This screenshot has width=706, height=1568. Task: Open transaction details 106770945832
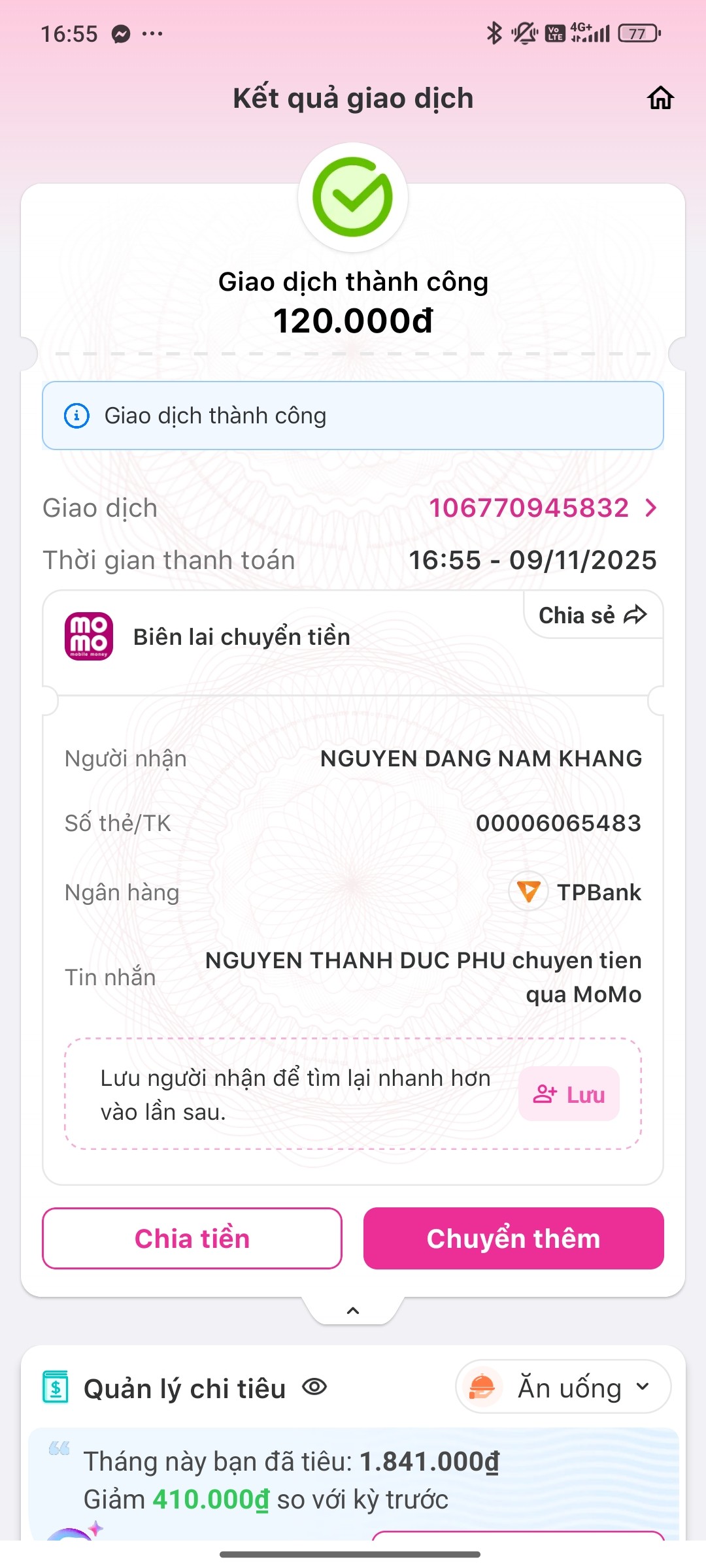click(x=543, y=508)
